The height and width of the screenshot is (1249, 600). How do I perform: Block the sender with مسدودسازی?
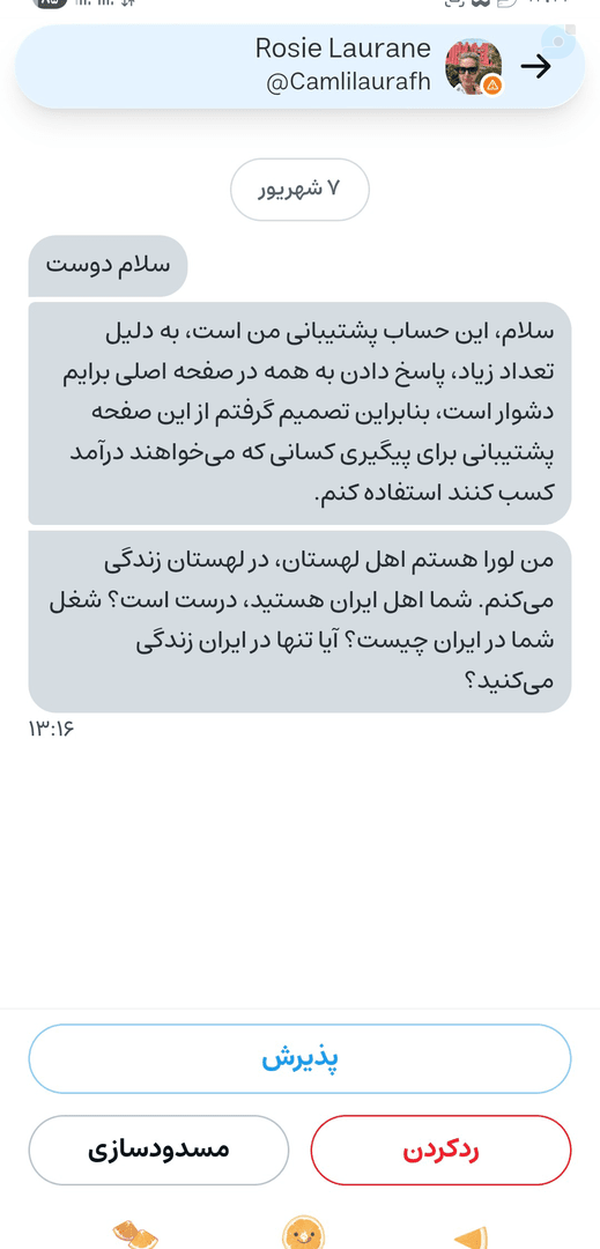[159, 1150]
